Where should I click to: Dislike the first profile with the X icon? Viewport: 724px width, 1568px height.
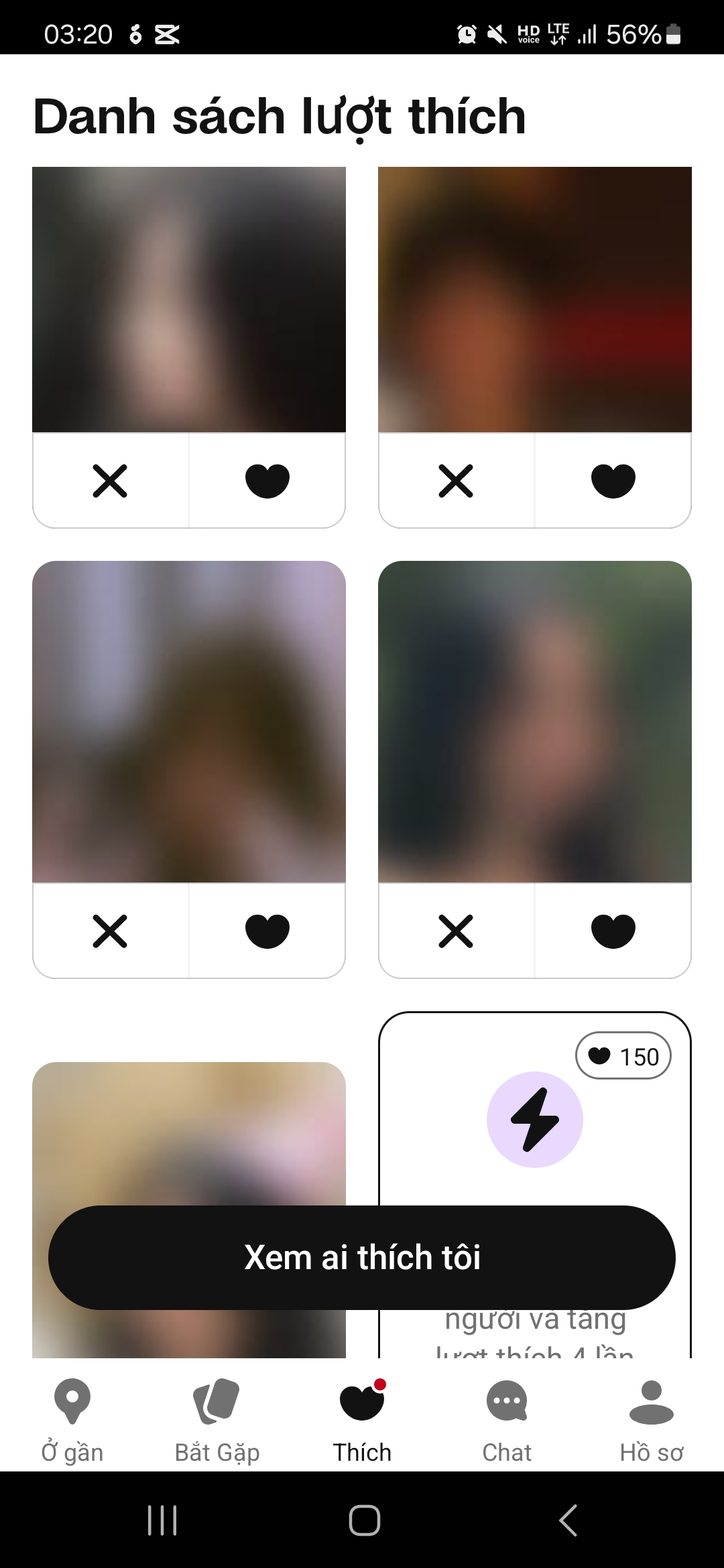coord(109,480)
